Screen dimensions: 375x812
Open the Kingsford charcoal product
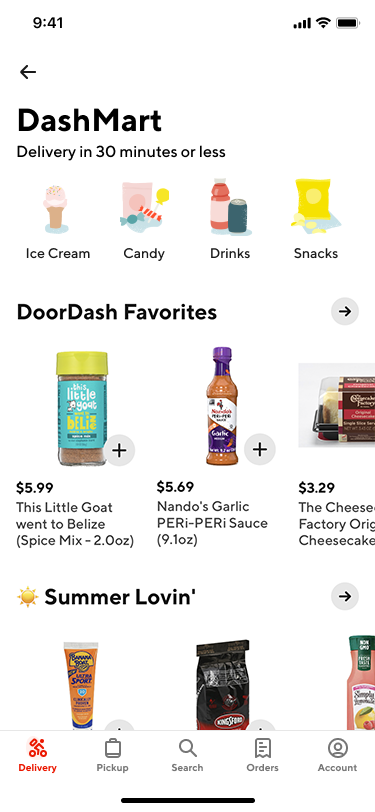[222, 685]
